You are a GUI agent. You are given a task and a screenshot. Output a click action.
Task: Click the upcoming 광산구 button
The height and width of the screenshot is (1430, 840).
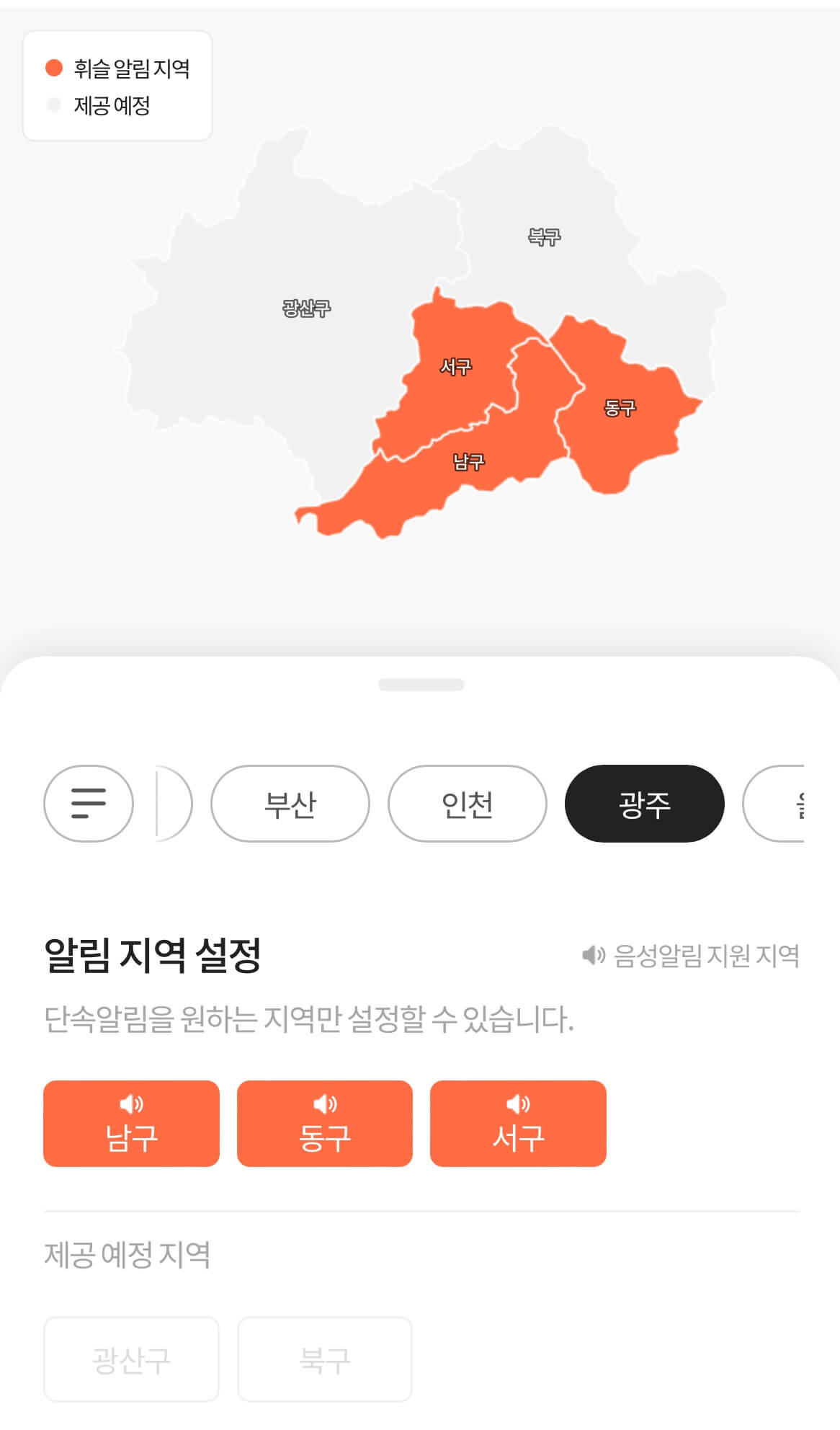[x=130, y=1358]
